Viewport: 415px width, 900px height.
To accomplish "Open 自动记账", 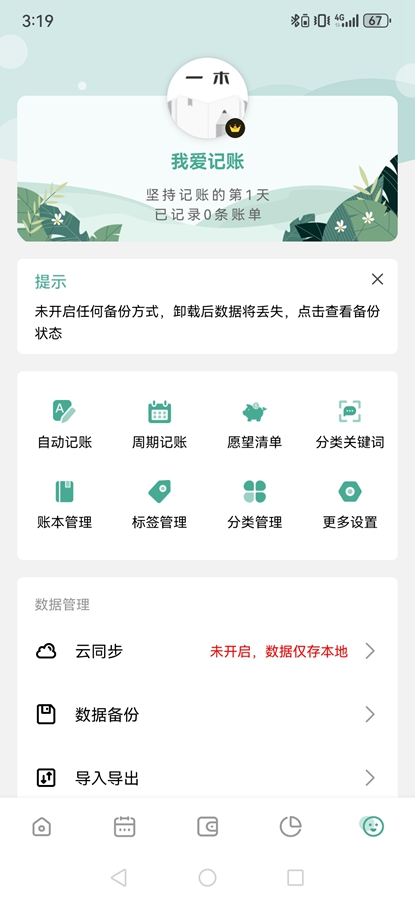I will 65,424.
